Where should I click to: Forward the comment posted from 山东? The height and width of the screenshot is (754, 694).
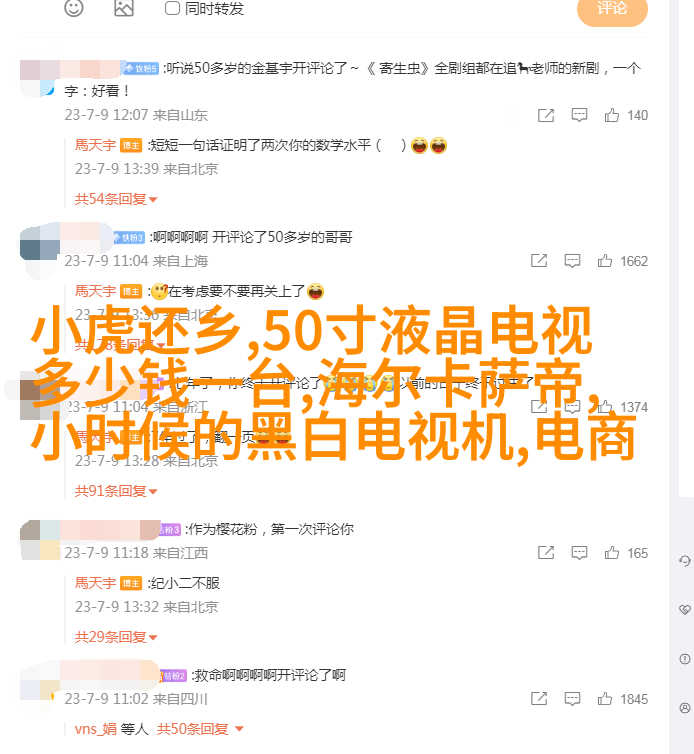point(545,115)
